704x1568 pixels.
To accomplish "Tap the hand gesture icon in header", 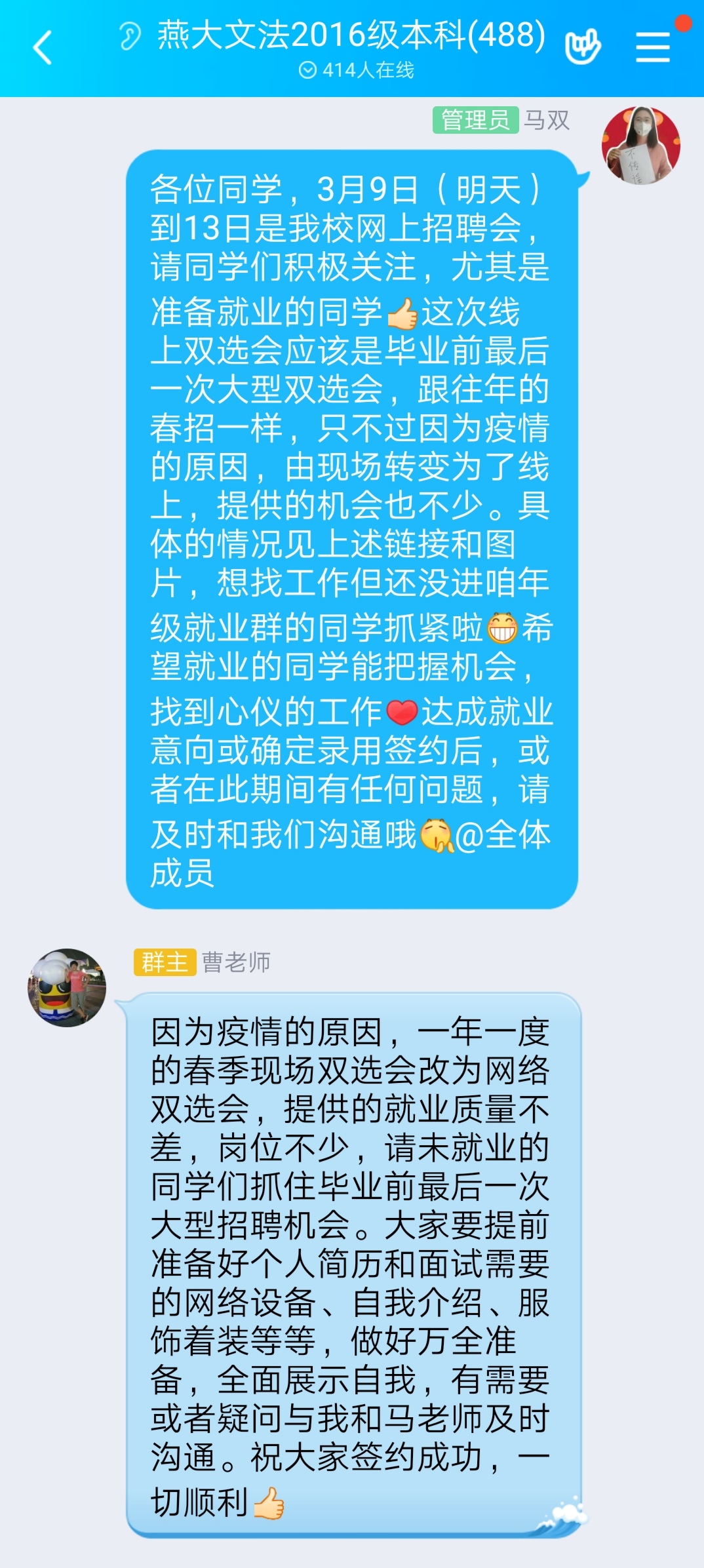I will point(583,47).
